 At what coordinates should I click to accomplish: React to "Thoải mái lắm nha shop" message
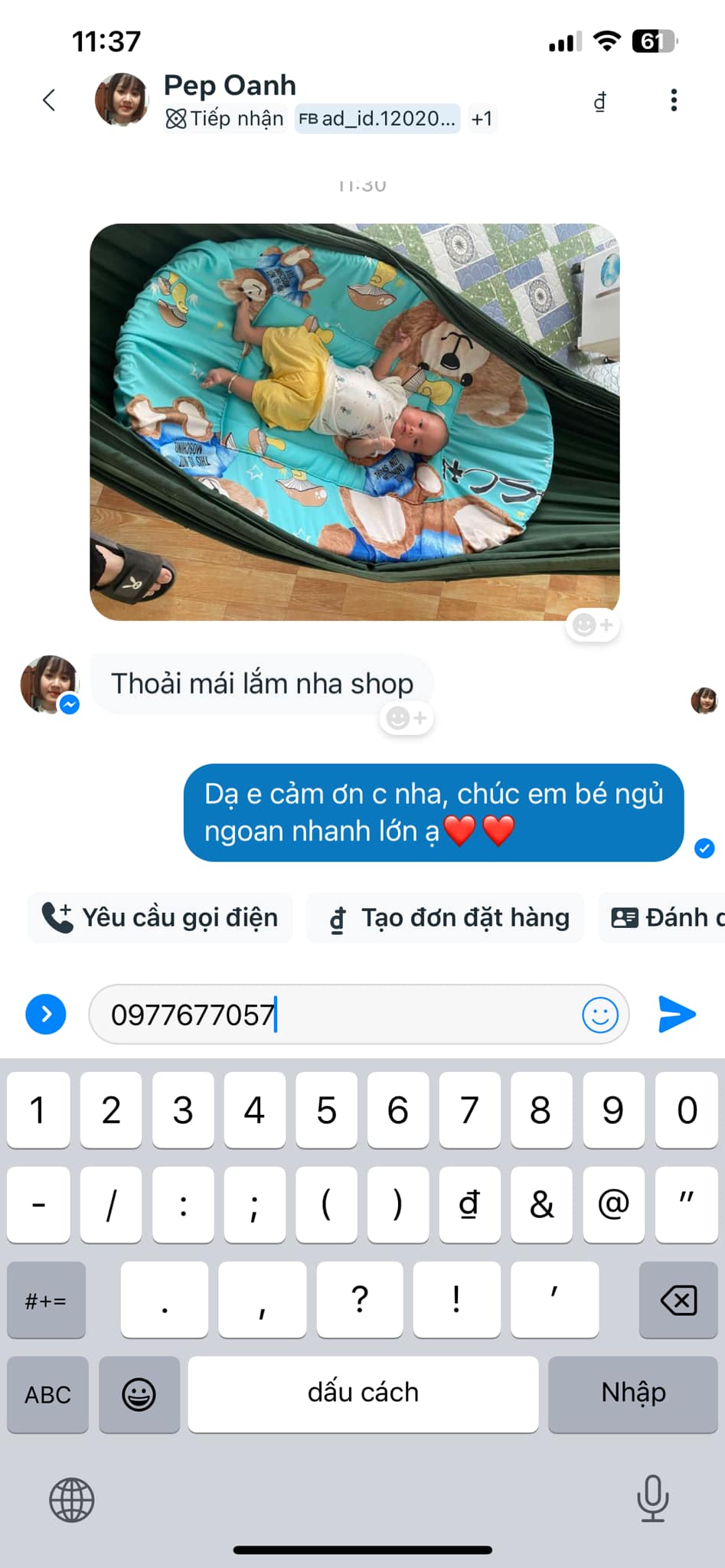click(407, 718)
